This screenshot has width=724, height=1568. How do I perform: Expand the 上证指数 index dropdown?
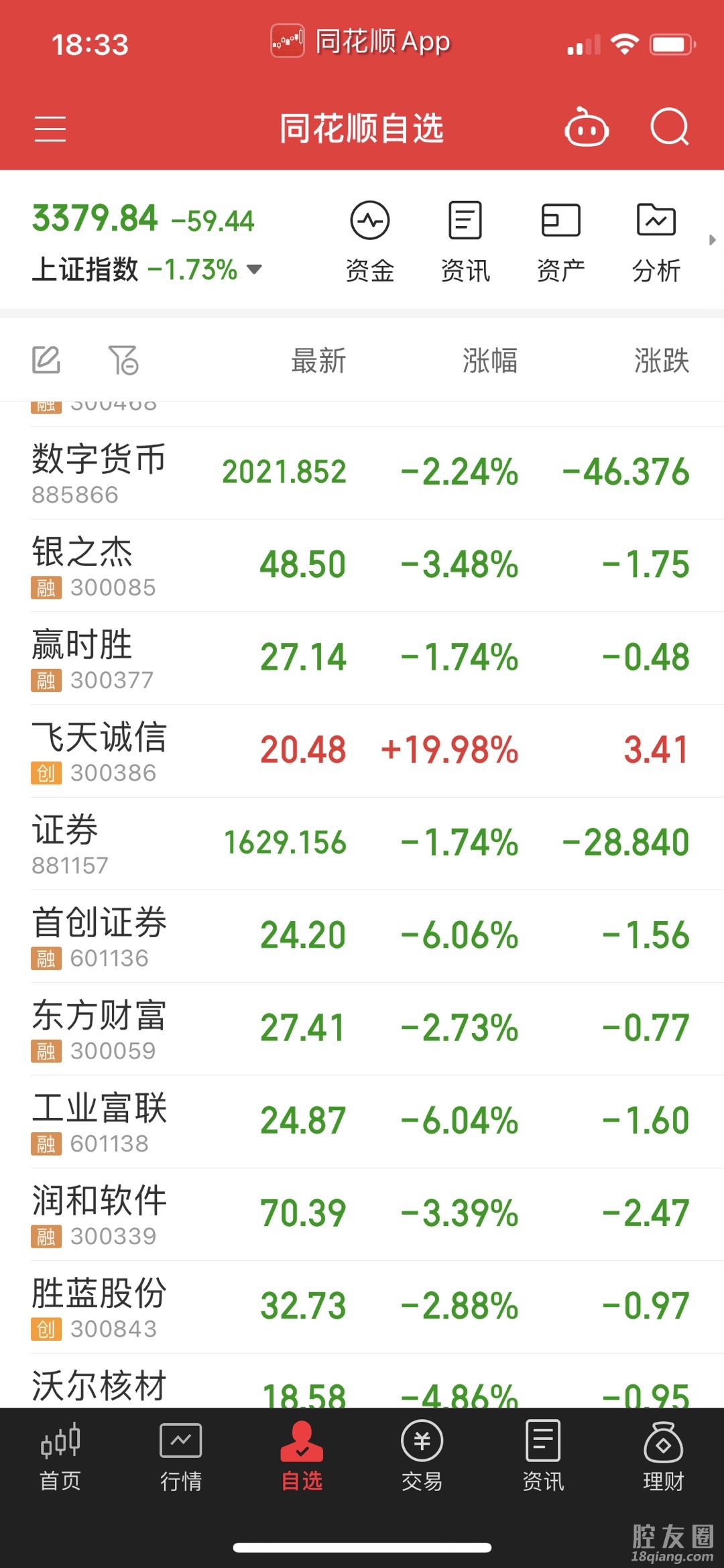tap(254, 269)
